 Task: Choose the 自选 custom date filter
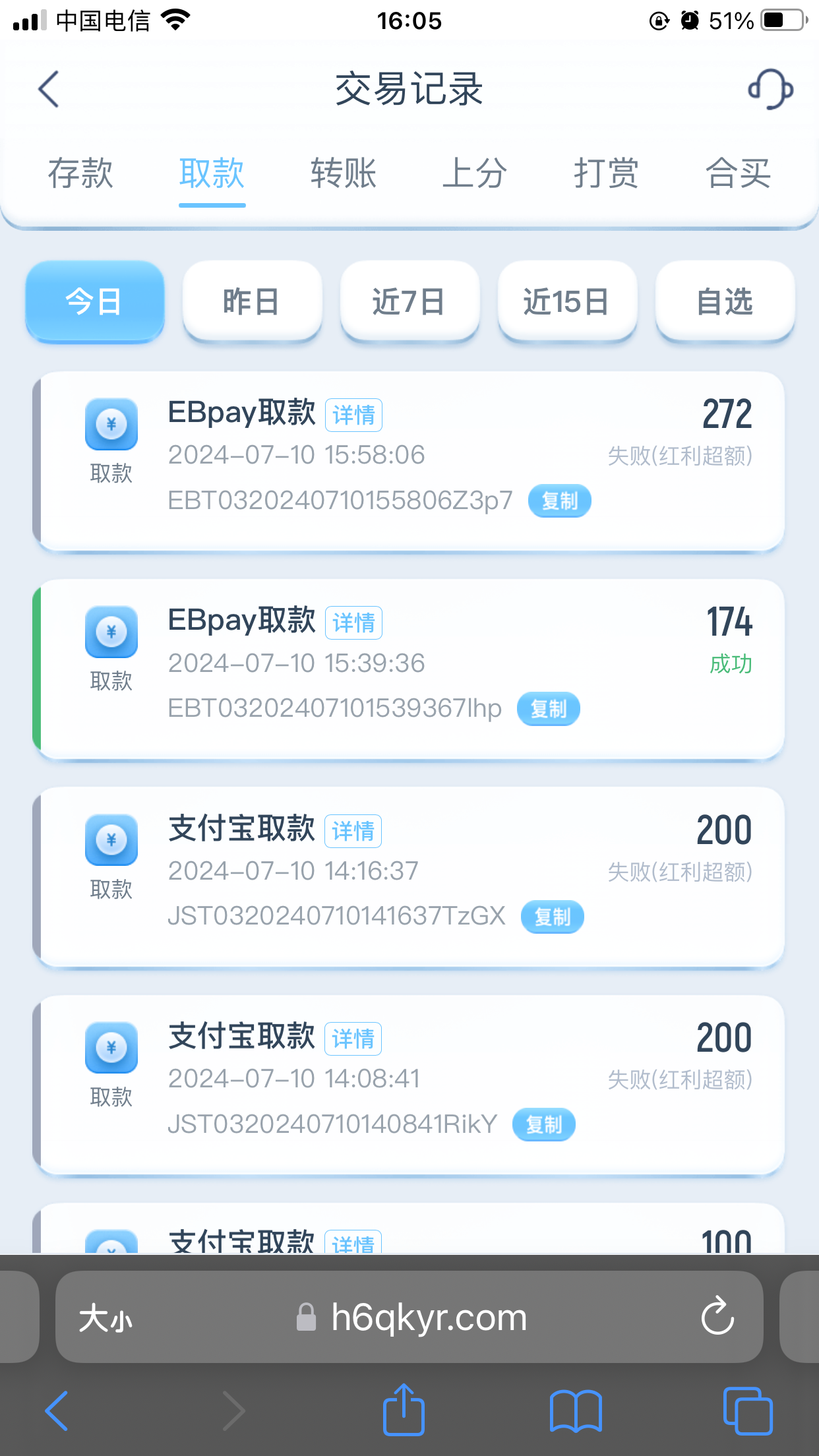(x=725, y=302)
